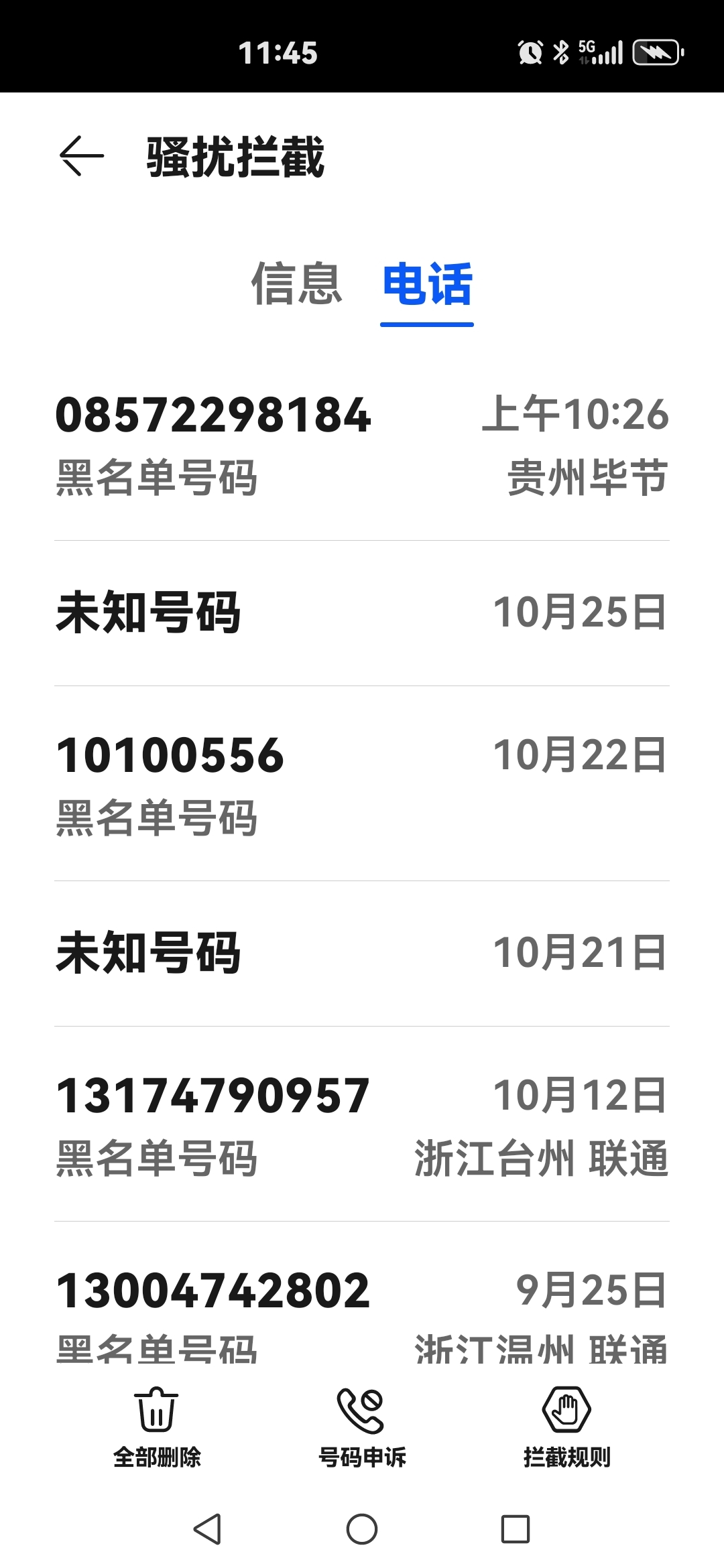
Task: Open the system recent apps view
Action: click(515, 1529)
